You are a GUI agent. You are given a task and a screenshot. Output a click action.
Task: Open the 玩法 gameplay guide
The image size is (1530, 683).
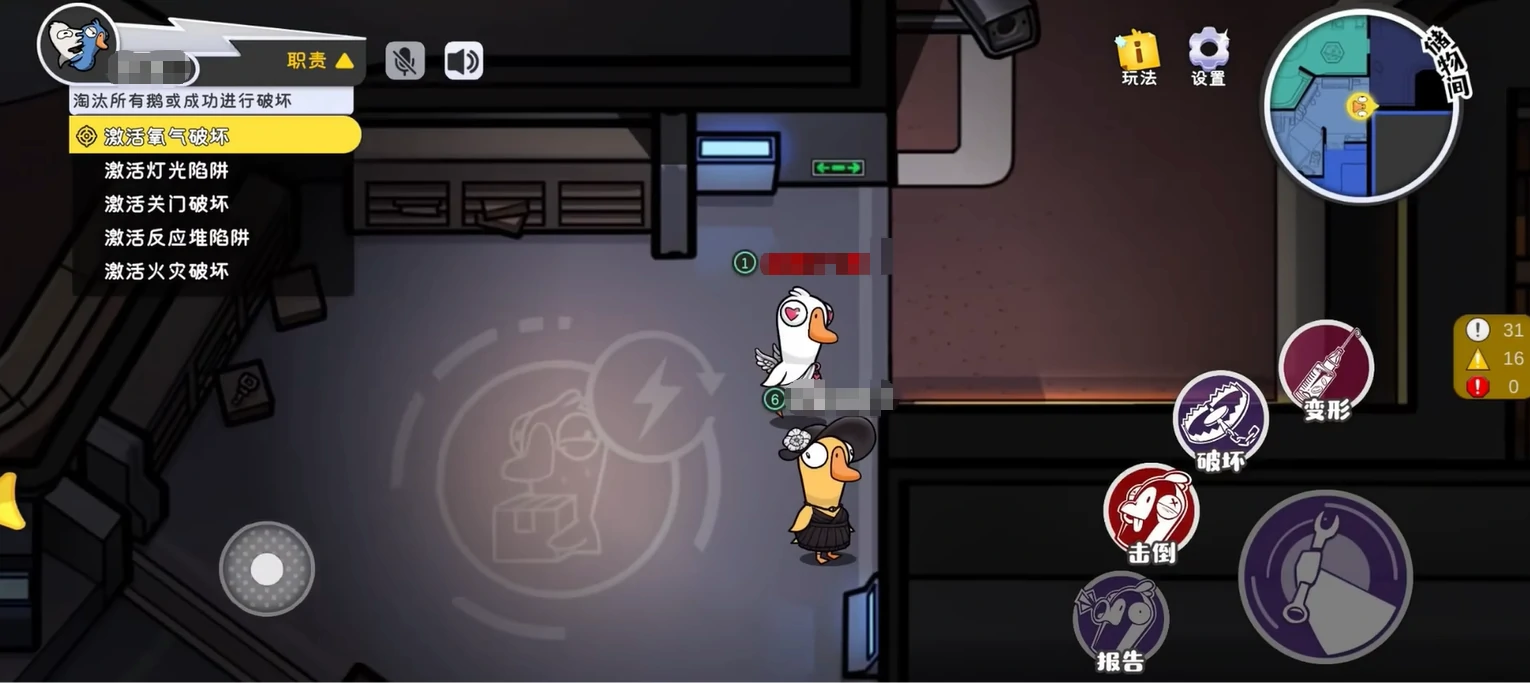pos(1138,55)
